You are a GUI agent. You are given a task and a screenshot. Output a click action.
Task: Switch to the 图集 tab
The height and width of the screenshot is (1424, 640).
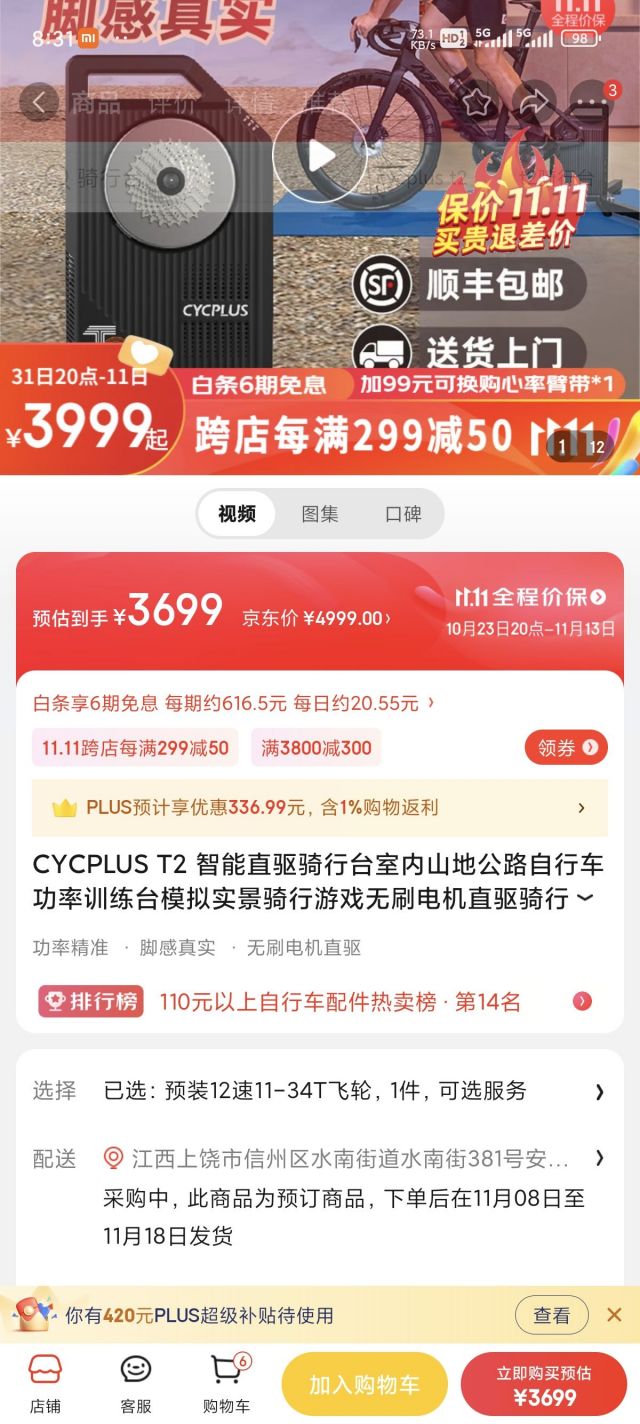coord(320,514)
